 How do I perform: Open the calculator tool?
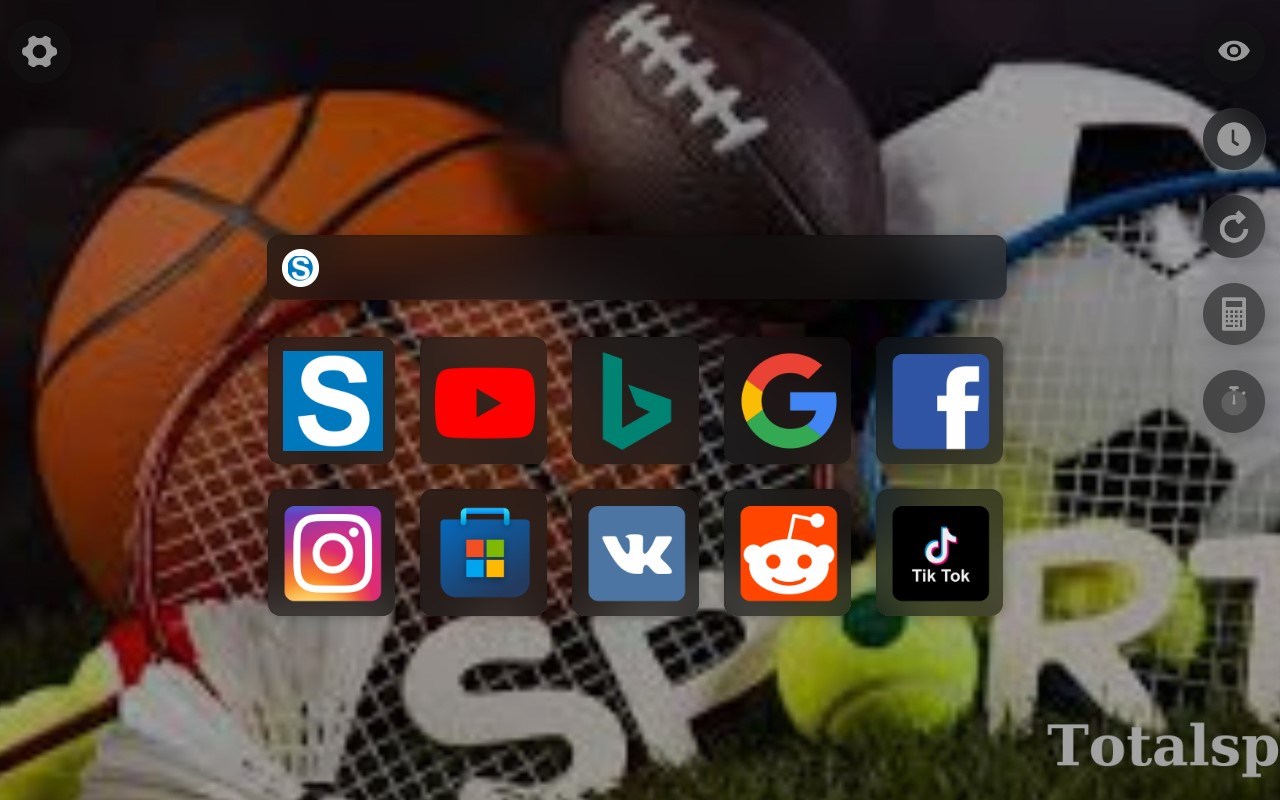1234,314
